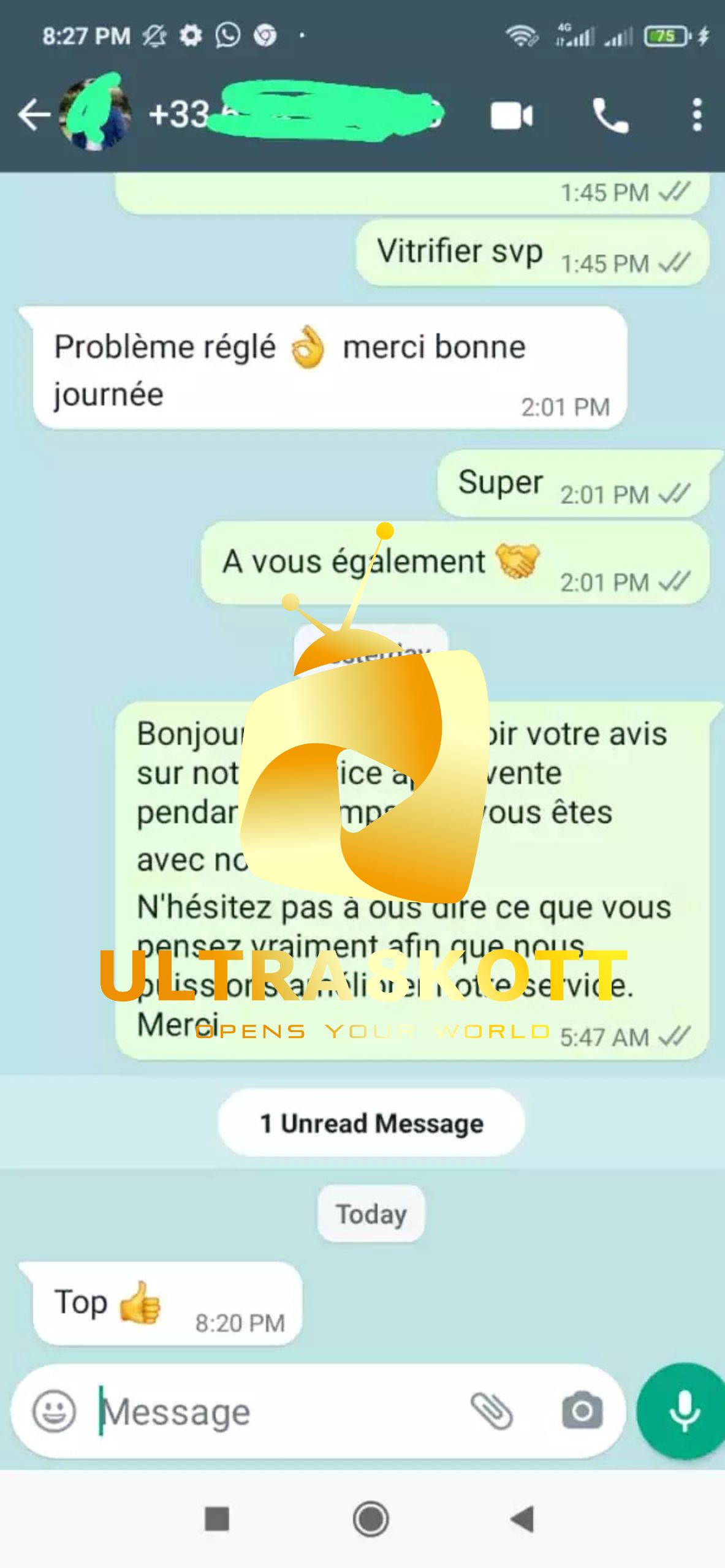This screenshot has height=1568, width=725.
Task: Start a voice call with this contact
Action: click(x=610, y=116)
